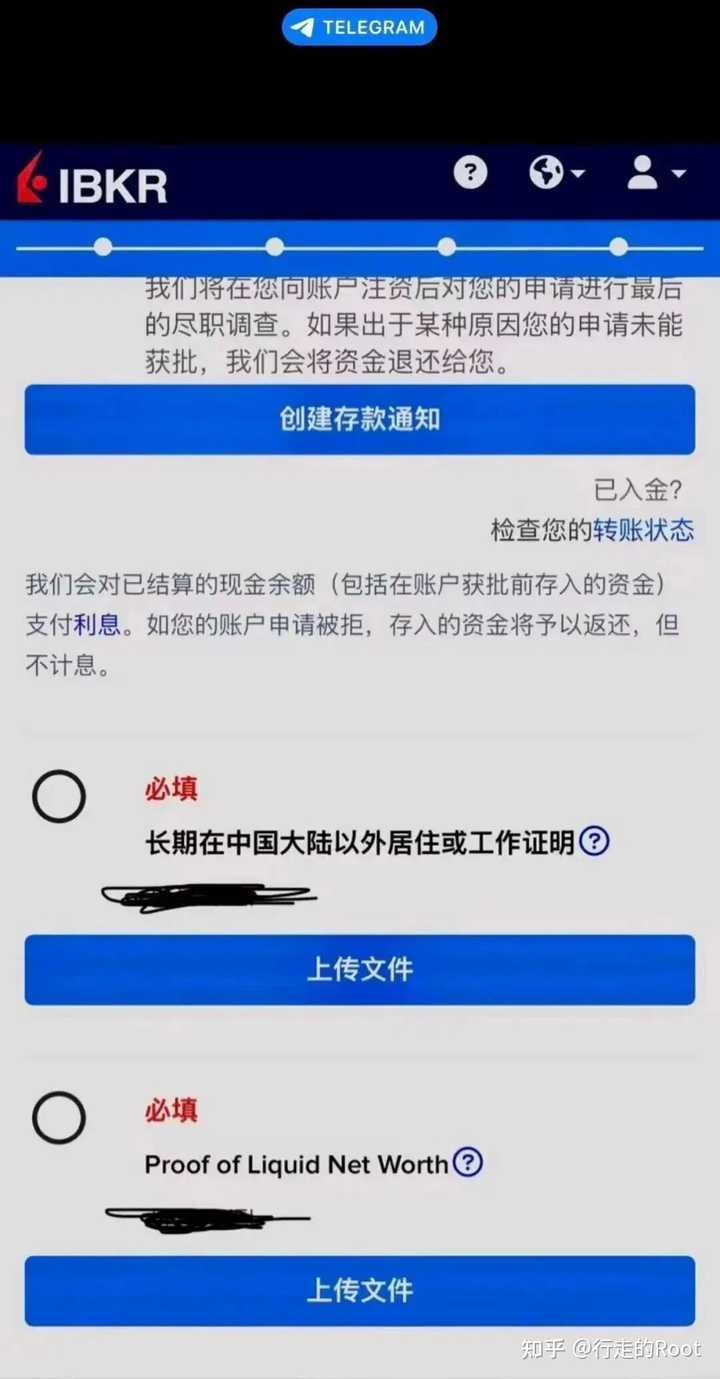Open the tooltip beside Proof of Liquid Net Worth
This screenshot has height=1379, width=720.
coord(469,1163)
